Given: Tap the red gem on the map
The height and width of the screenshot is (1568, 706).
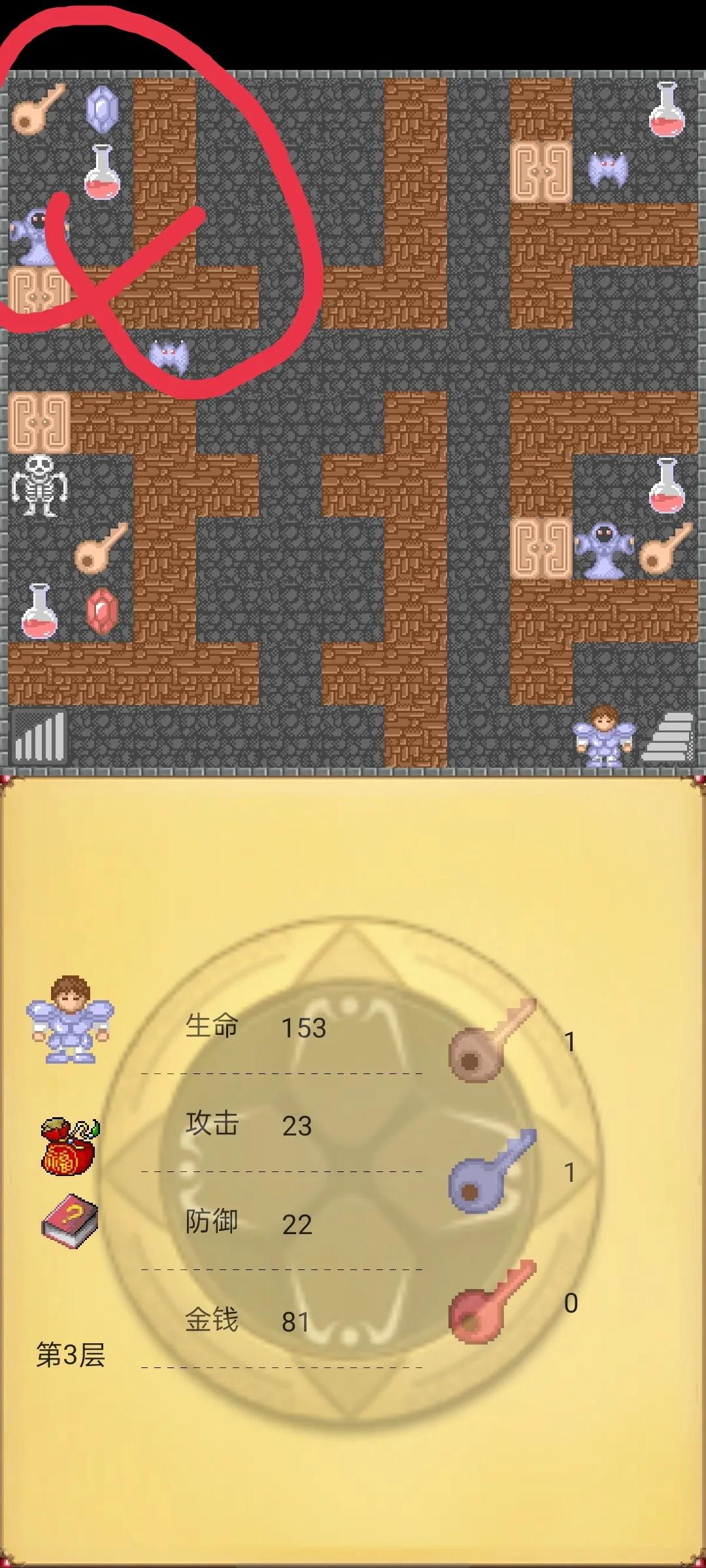Looking at the screenshot, I should point(101,612).
